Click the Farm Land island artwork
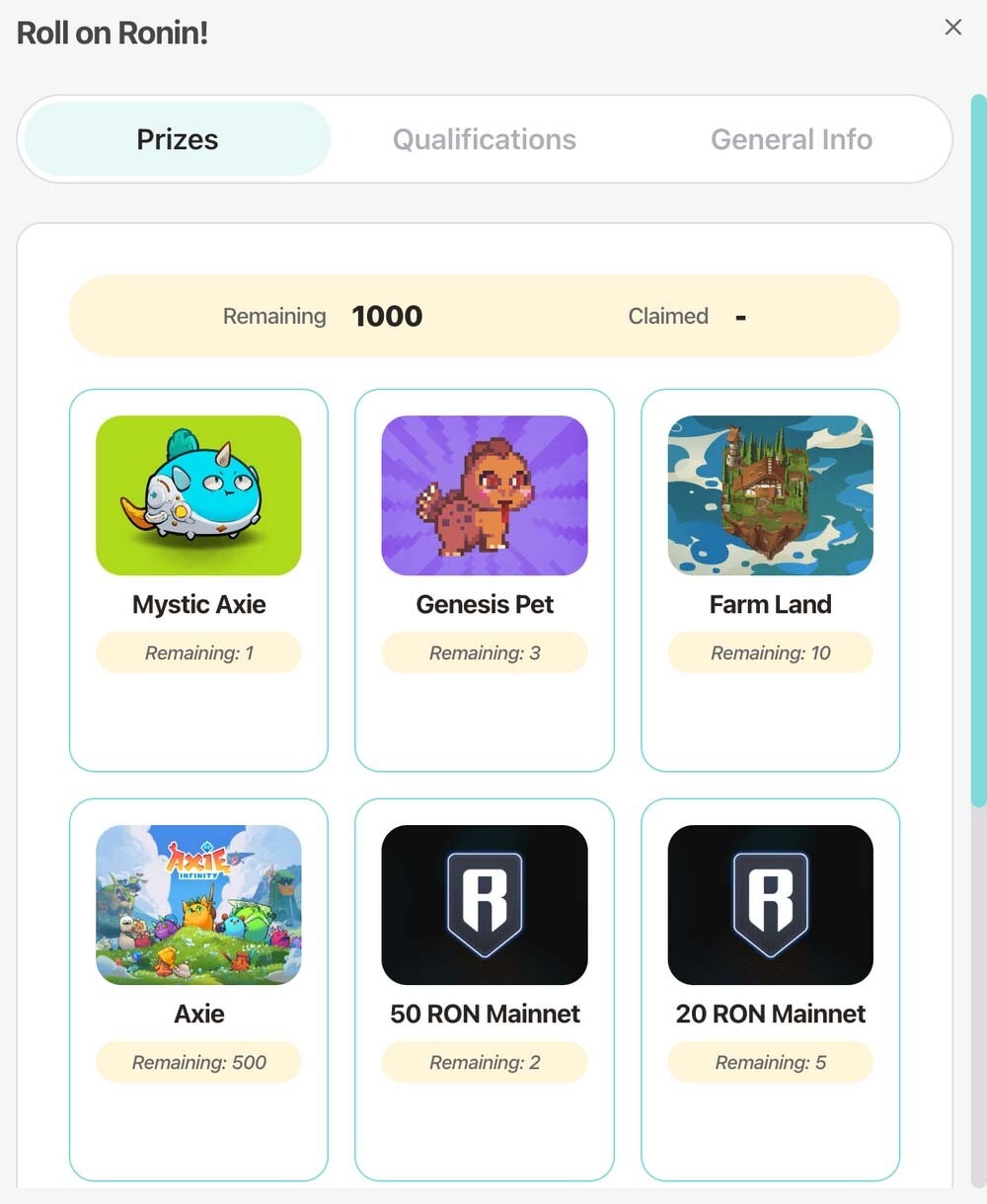This screenshot has width=987, height=1204. [x=770, y=494]
